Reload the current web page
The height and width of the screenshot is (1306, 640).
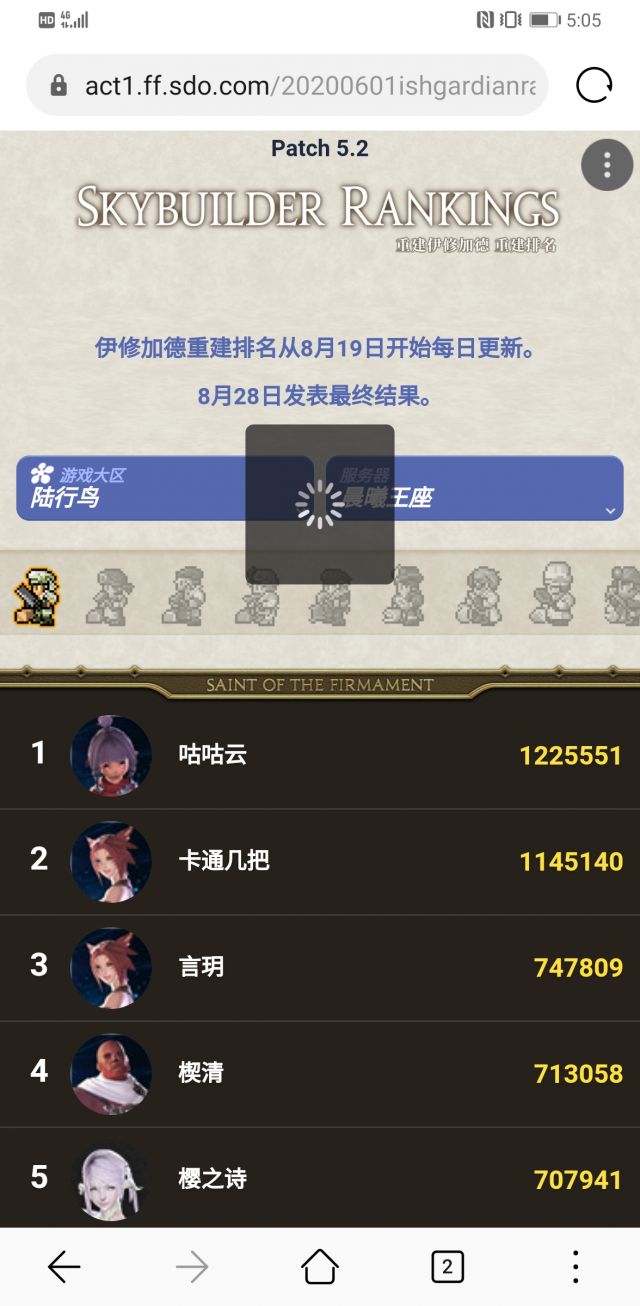click(x=594, y=86)
